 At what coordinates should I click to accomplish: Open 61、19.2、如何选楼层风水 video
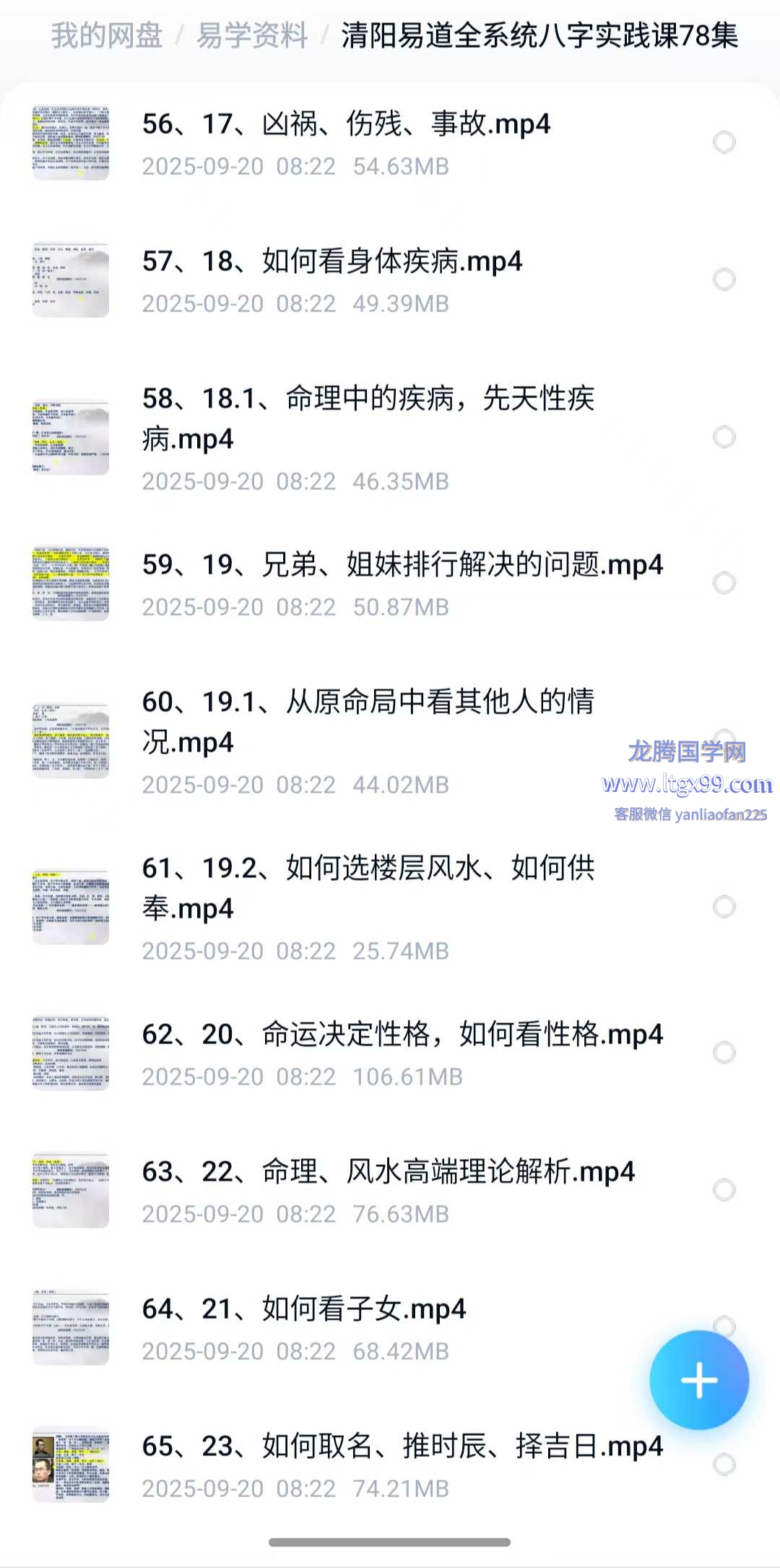click(368, 887)
